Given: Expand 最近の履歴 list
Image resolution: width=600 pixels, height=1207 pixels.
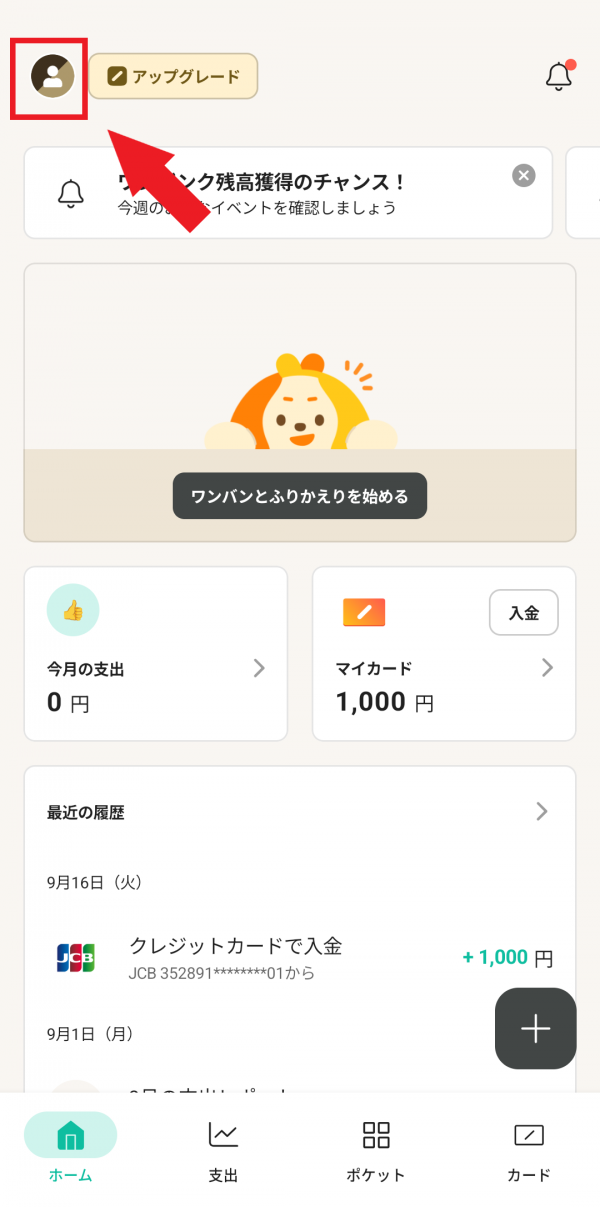Looking at the screenshot, I should point(542,811).
